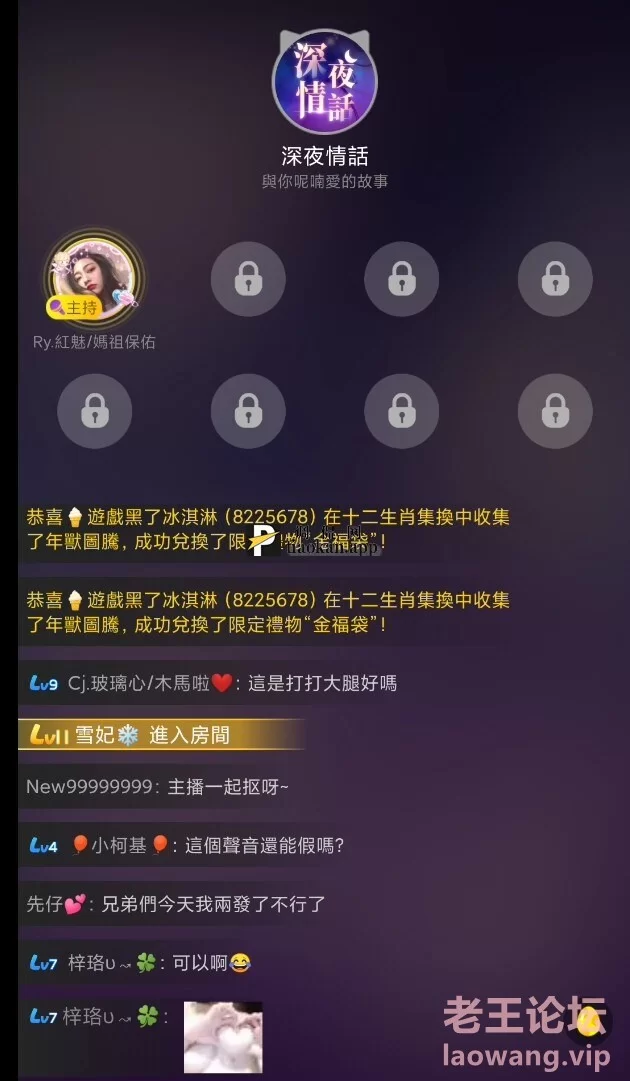Open the golden egg game button
Viewport: 630px width, 1081px height.
(588, 1022)
